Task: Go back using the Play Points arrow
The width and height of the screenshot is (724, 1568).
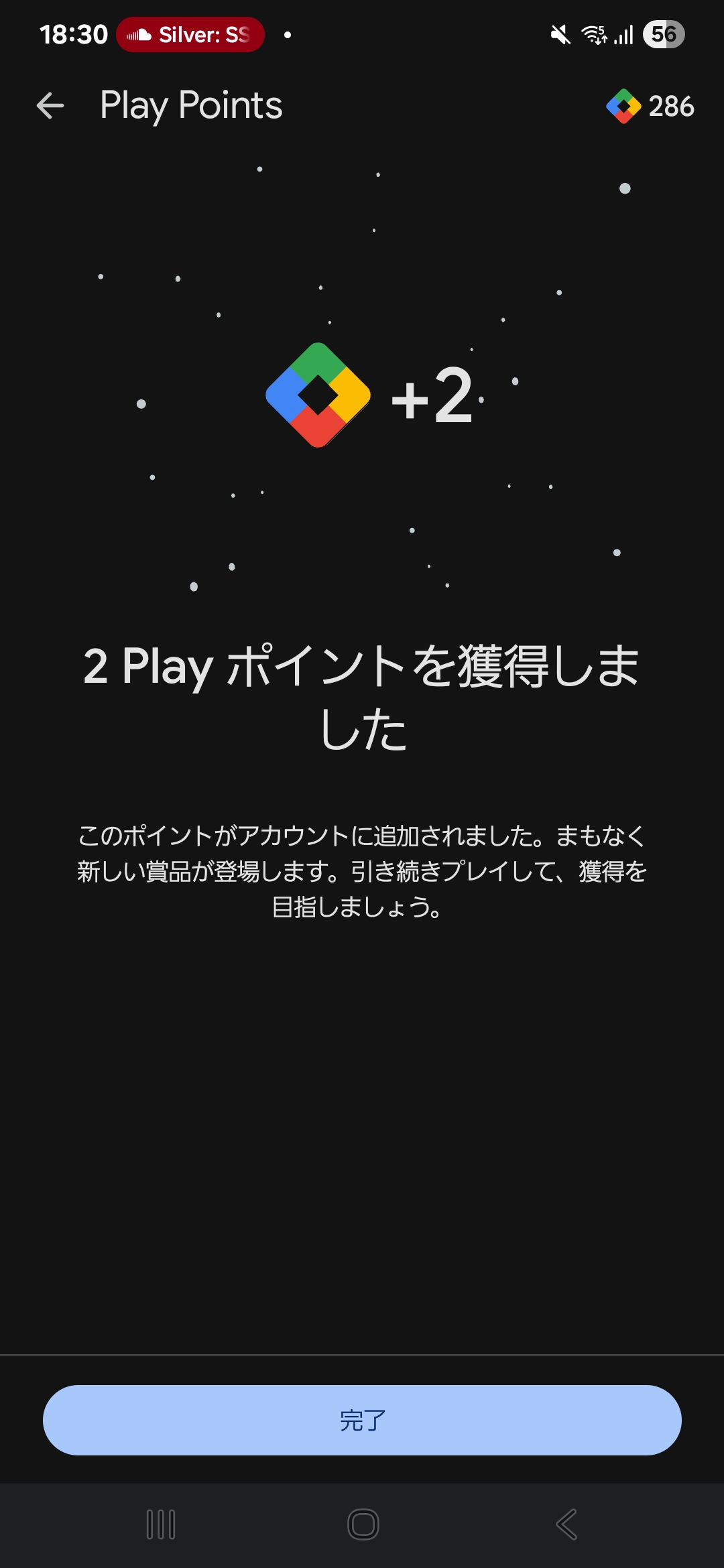Action: (50, 106)
